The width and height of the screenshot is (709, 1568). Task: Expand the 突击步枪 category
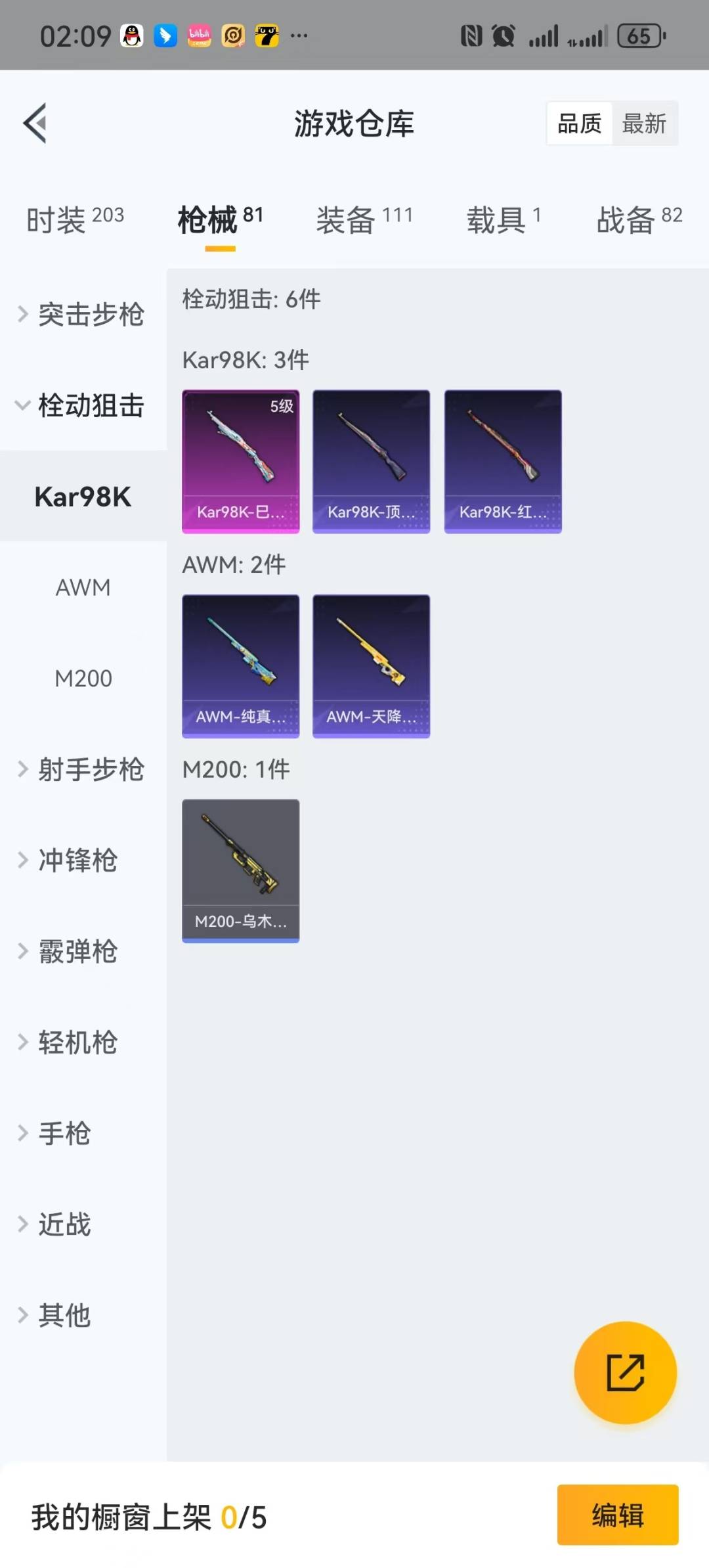click(83, 314)
